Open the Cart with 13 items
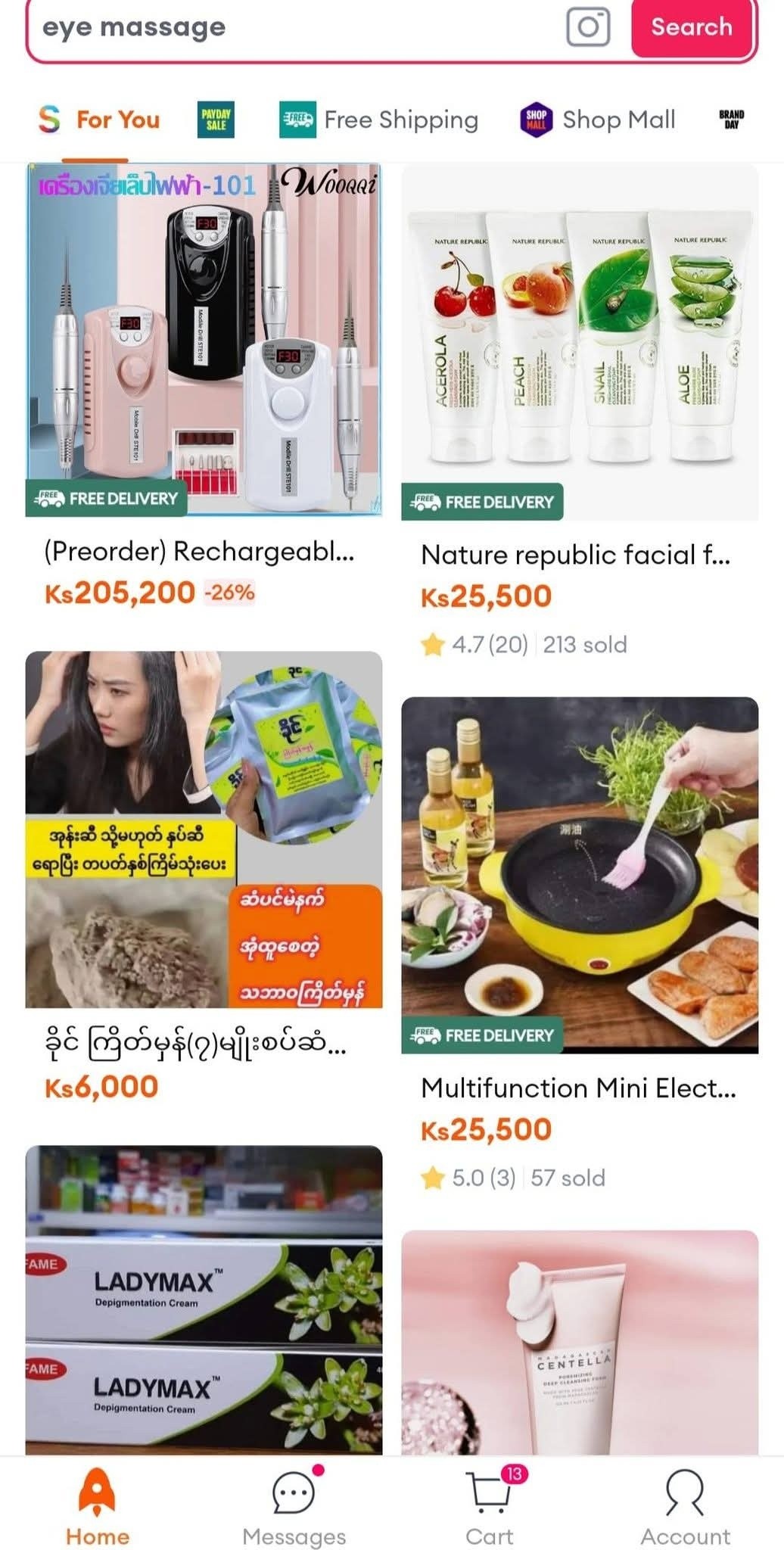Screen dimensions: 784x1550 click(x=490, y=1506)
